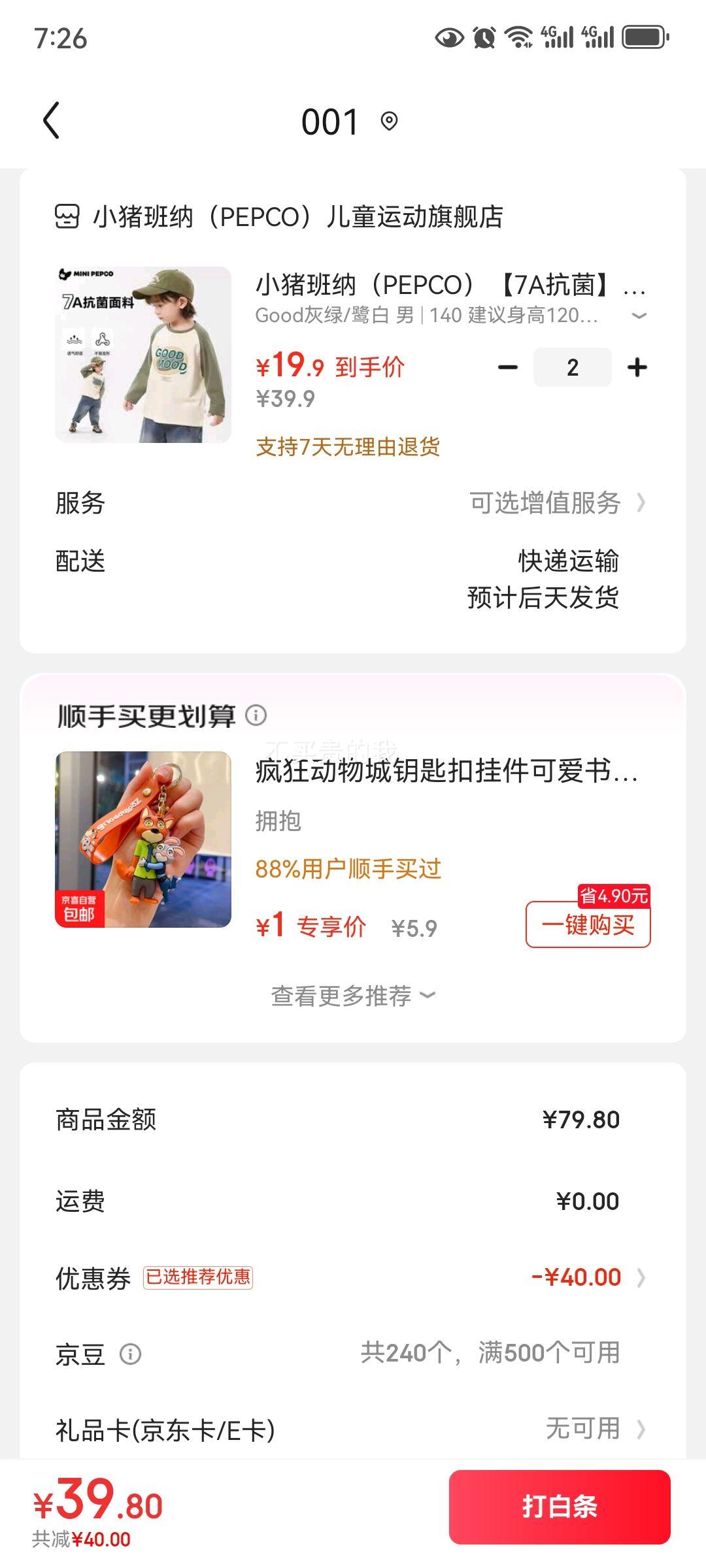Pay with the 打白条 button

560,1507
